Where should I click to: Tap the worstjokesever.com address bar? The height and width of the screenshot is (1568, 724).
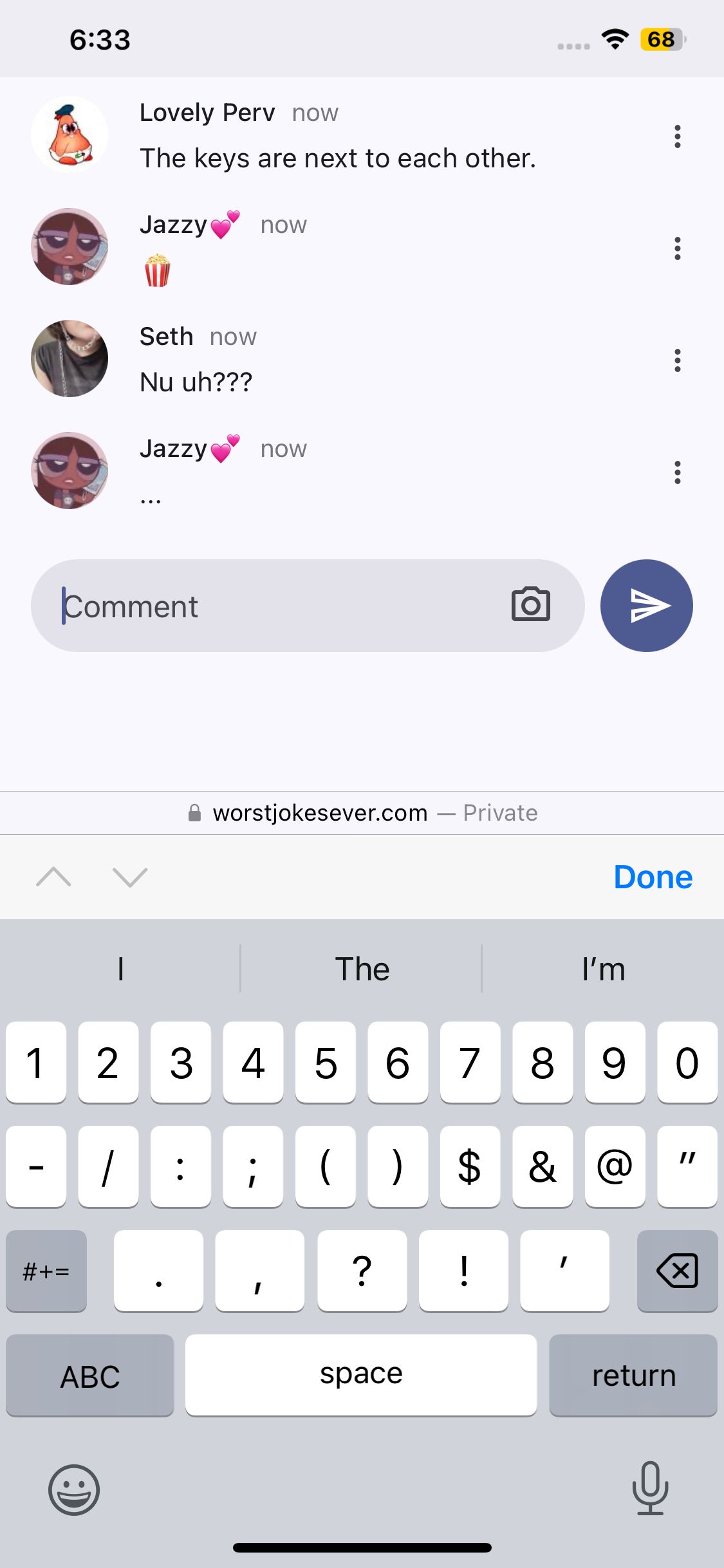coord(362,813)
